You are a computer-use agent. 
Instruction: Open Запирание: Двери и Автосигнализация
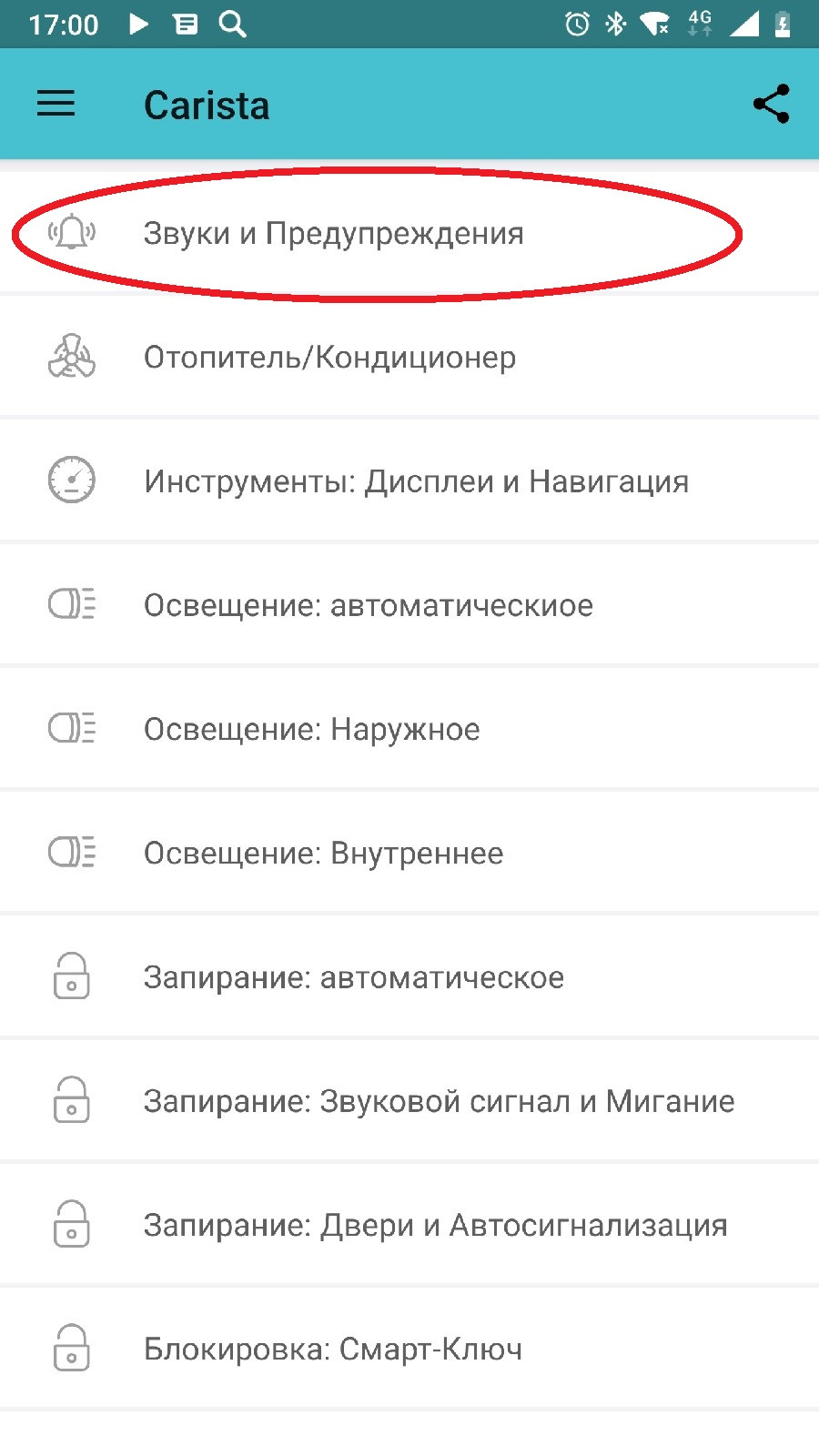click(435, 1225)
